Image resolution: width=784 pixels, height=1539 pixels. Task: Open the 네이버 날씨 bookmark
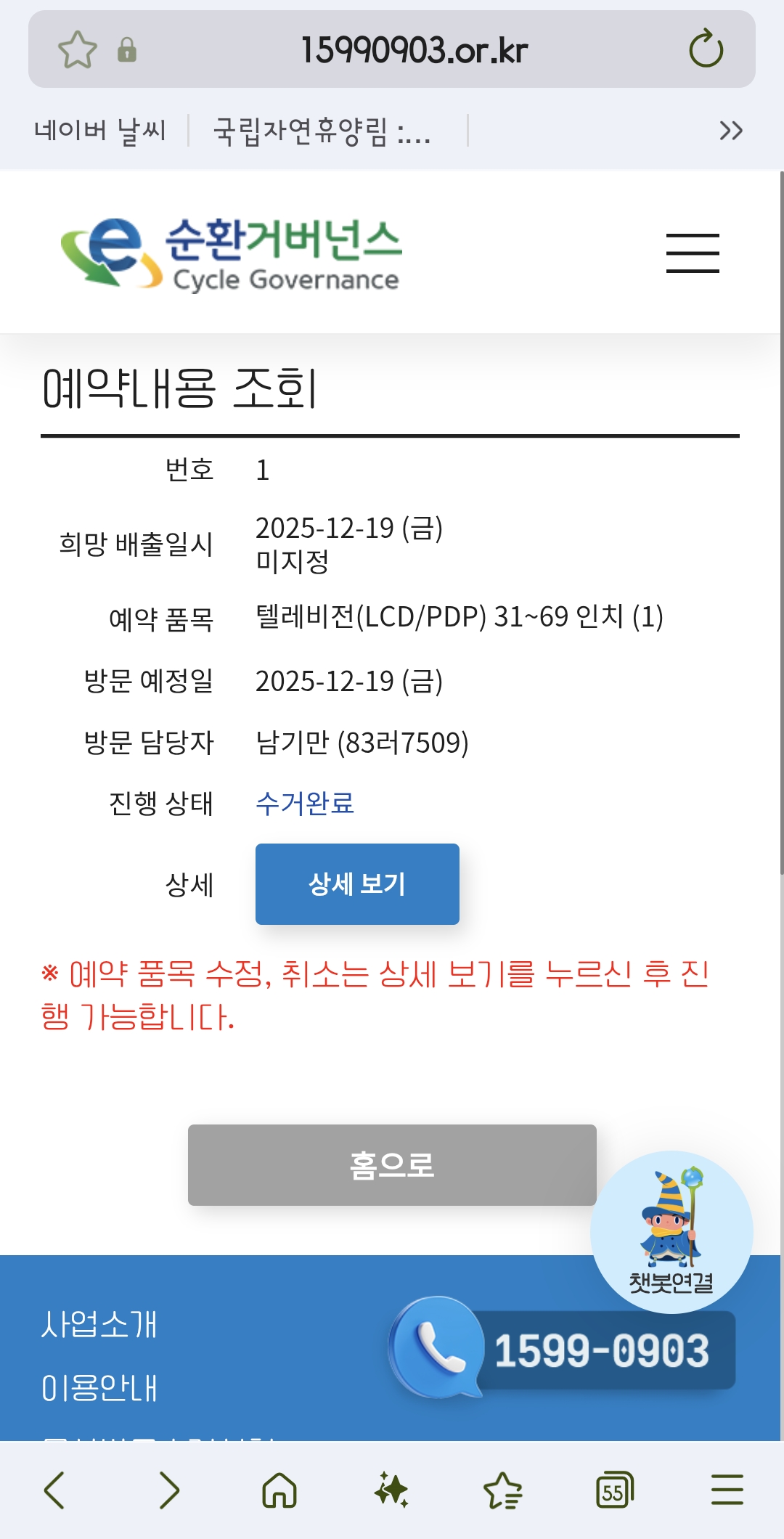click(100, 131)
